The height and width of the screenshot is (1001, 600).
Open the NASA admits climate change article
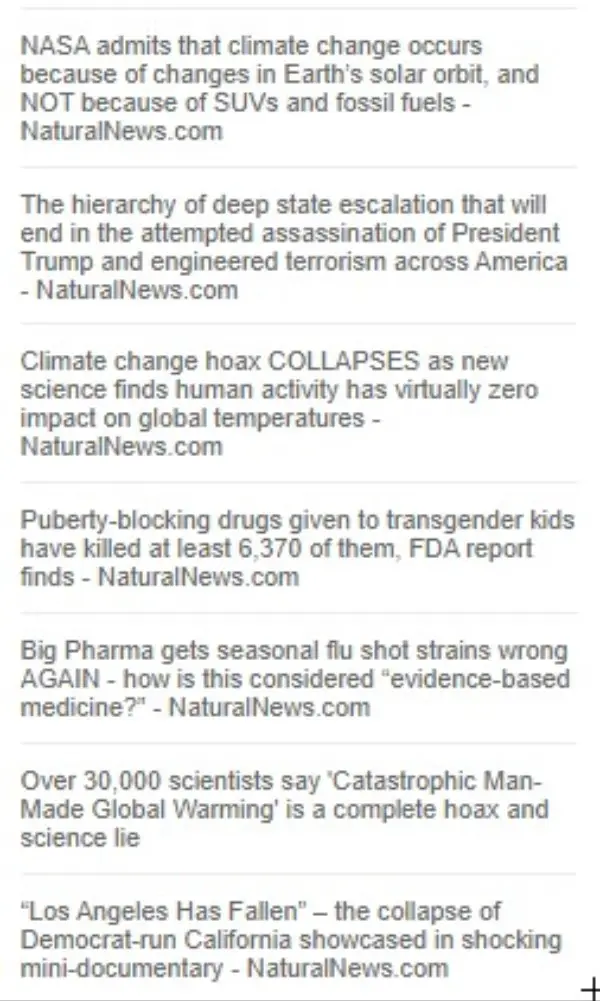coord(280,88)
